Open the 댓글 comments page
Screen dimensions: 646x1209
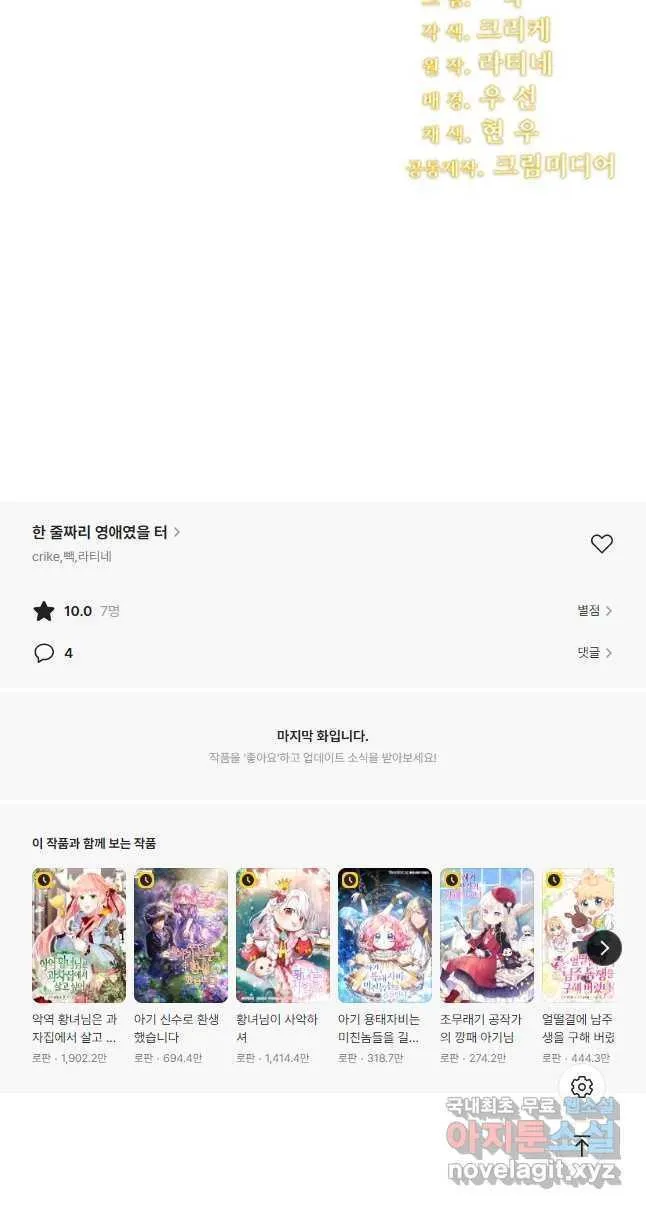pyautogui.click(x=594, y=652)
